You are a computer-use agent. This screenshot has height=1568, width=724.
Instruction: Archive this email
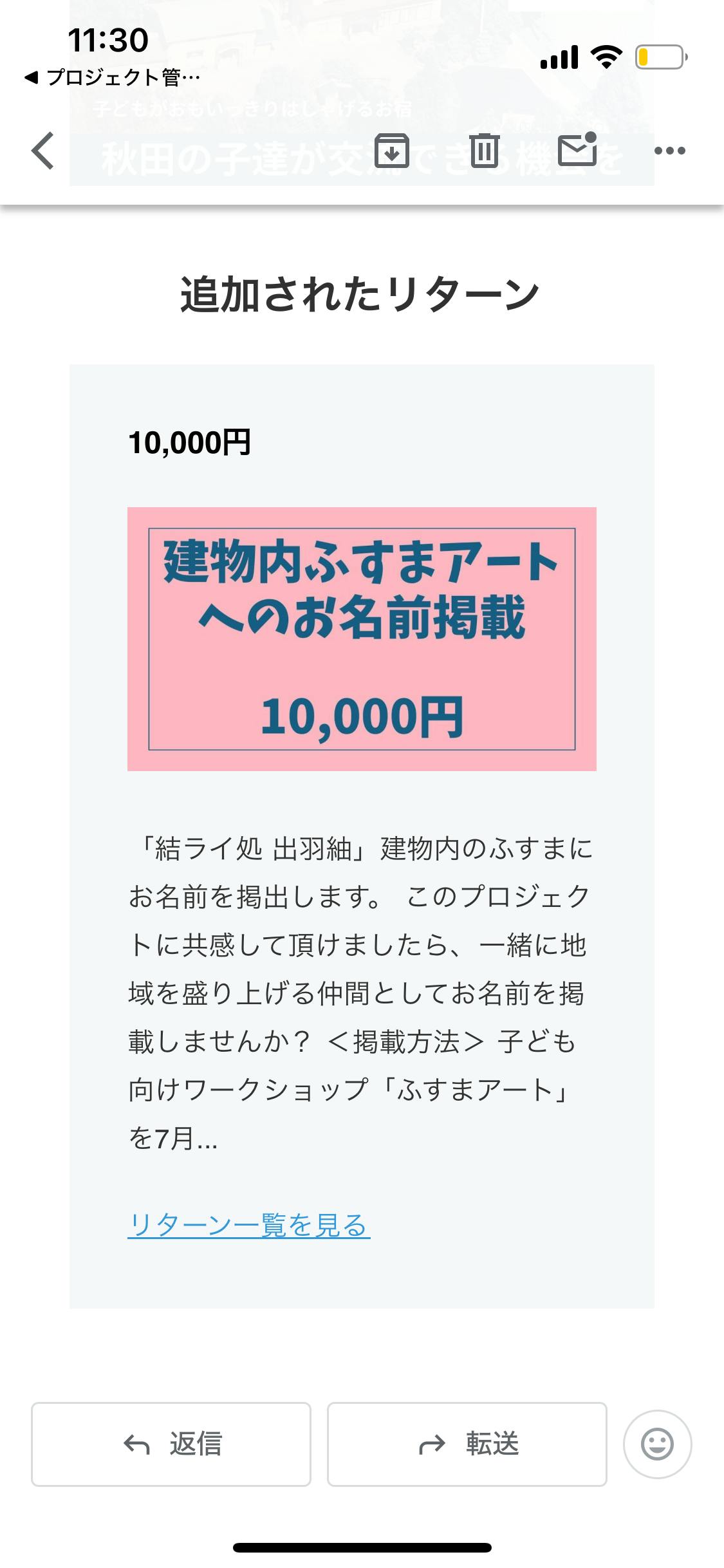[x=391, y=151]
